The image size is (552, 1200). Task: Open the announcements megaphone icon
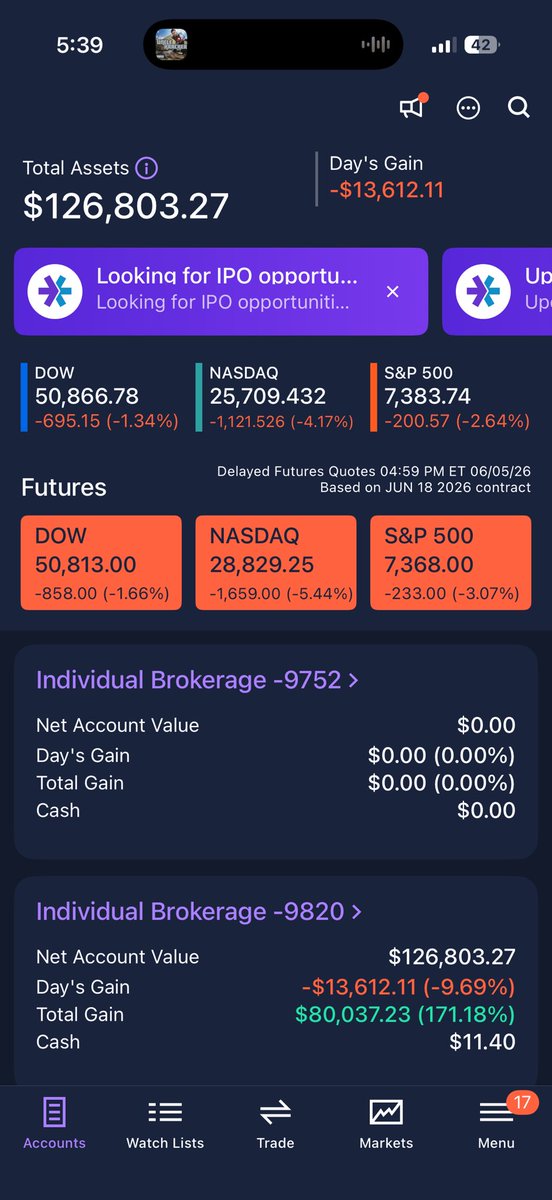click(412, 108)
